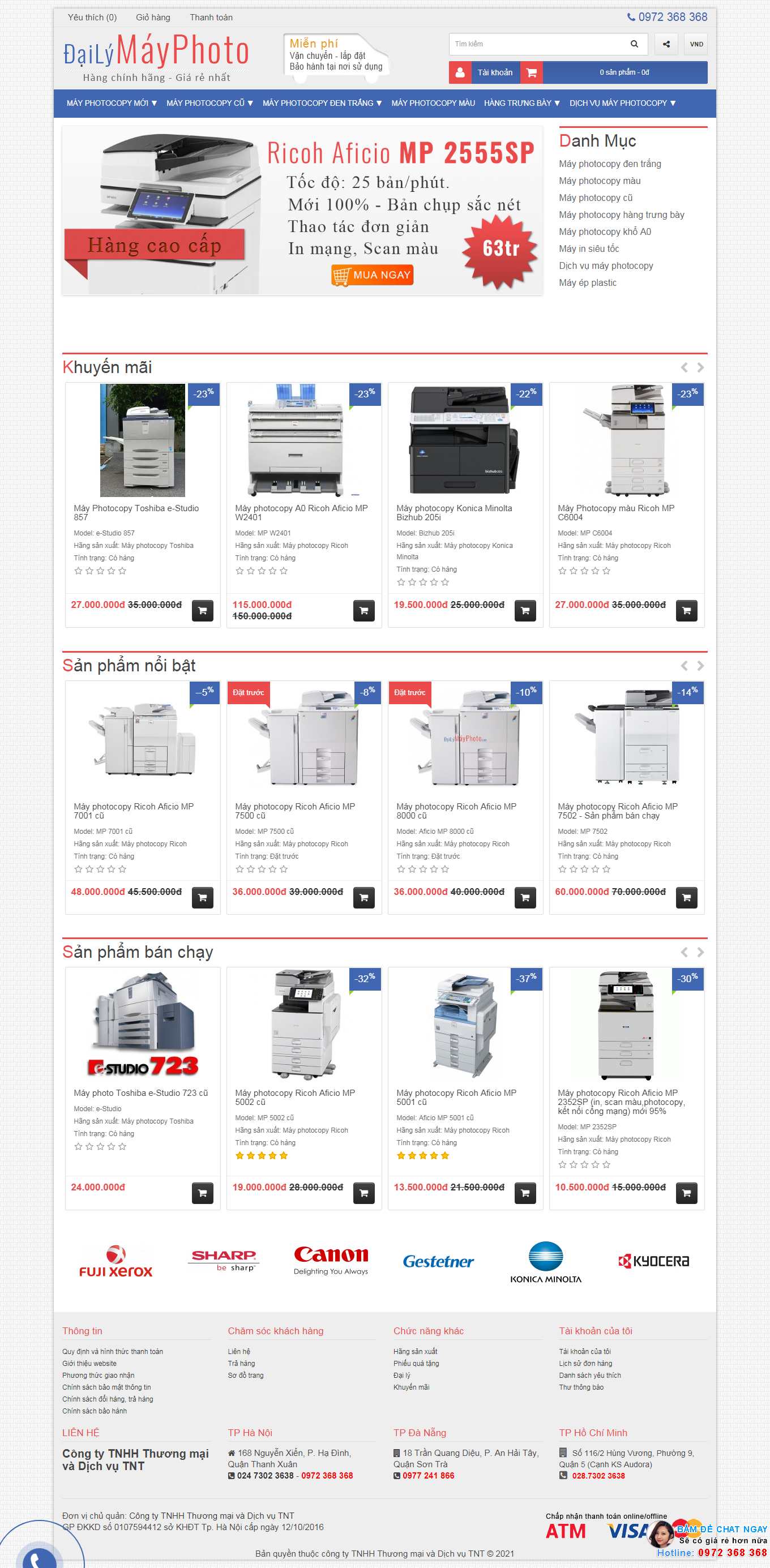770x1568 pixels.
Task: Open Chính sách bảo hành footer link
Action: [95, 1410]
